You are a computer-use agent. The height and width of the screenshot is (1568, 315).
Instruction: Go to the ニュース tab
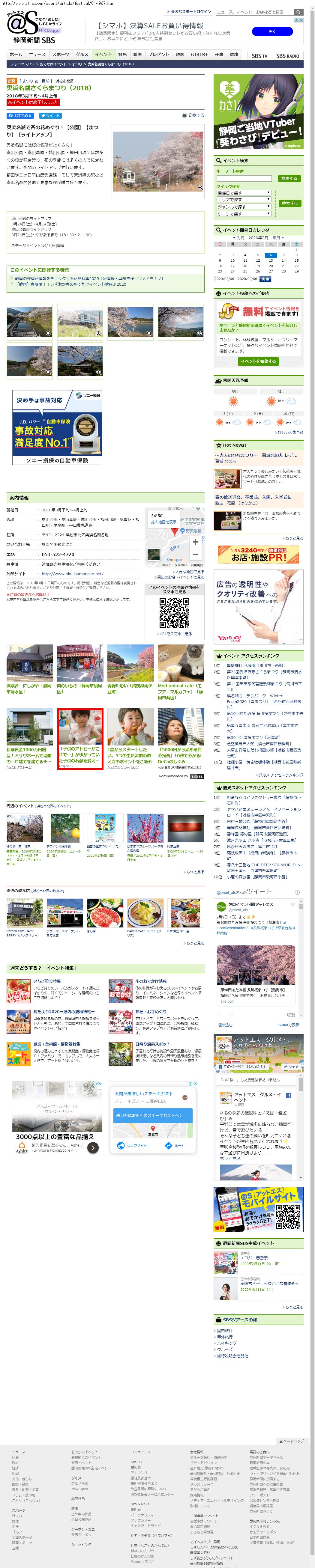pos(37,54)
